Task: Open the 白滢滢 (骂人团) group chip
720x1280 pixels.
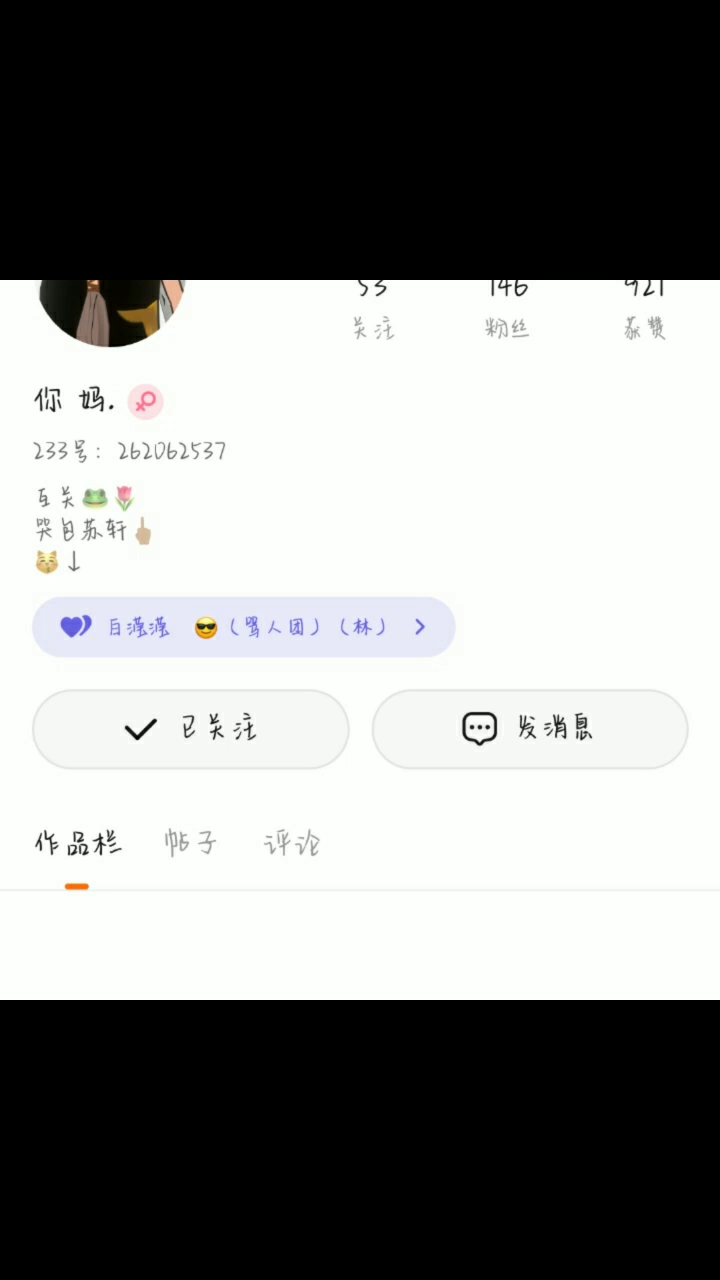Action: click(x=243, y=627)
